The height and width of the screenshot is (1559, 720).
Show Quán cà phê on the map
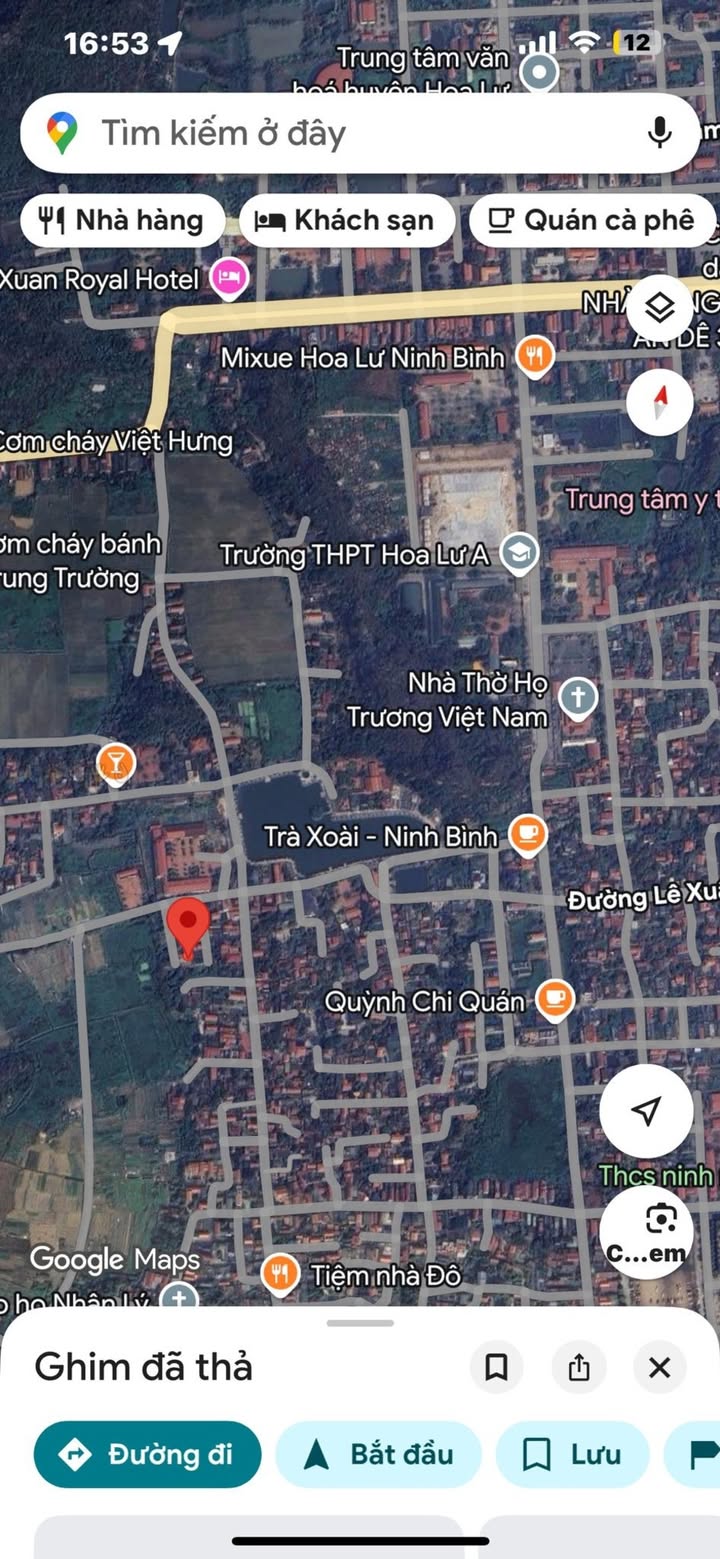click(x=592, y=221)
